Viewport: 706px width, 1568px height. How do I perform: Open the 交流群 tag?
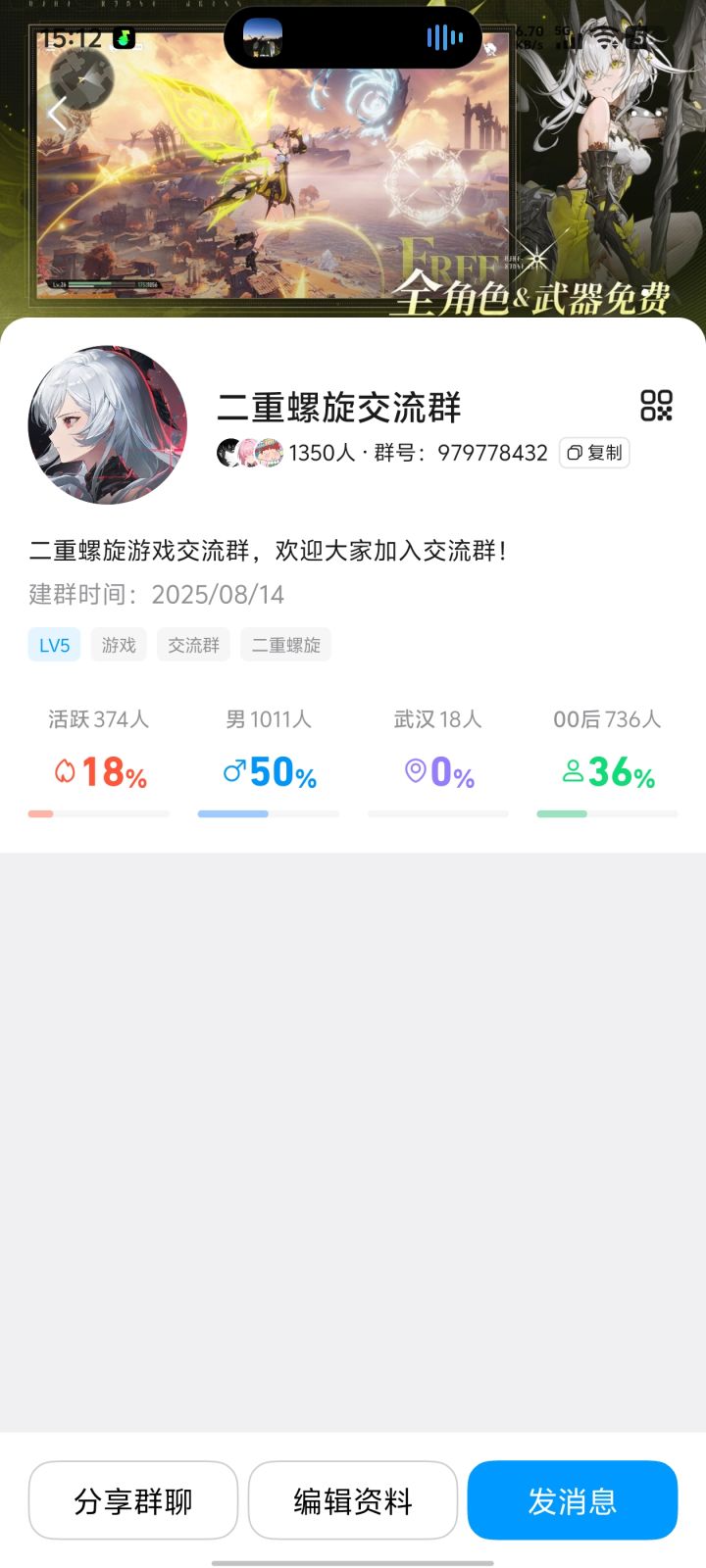point(192,644)
